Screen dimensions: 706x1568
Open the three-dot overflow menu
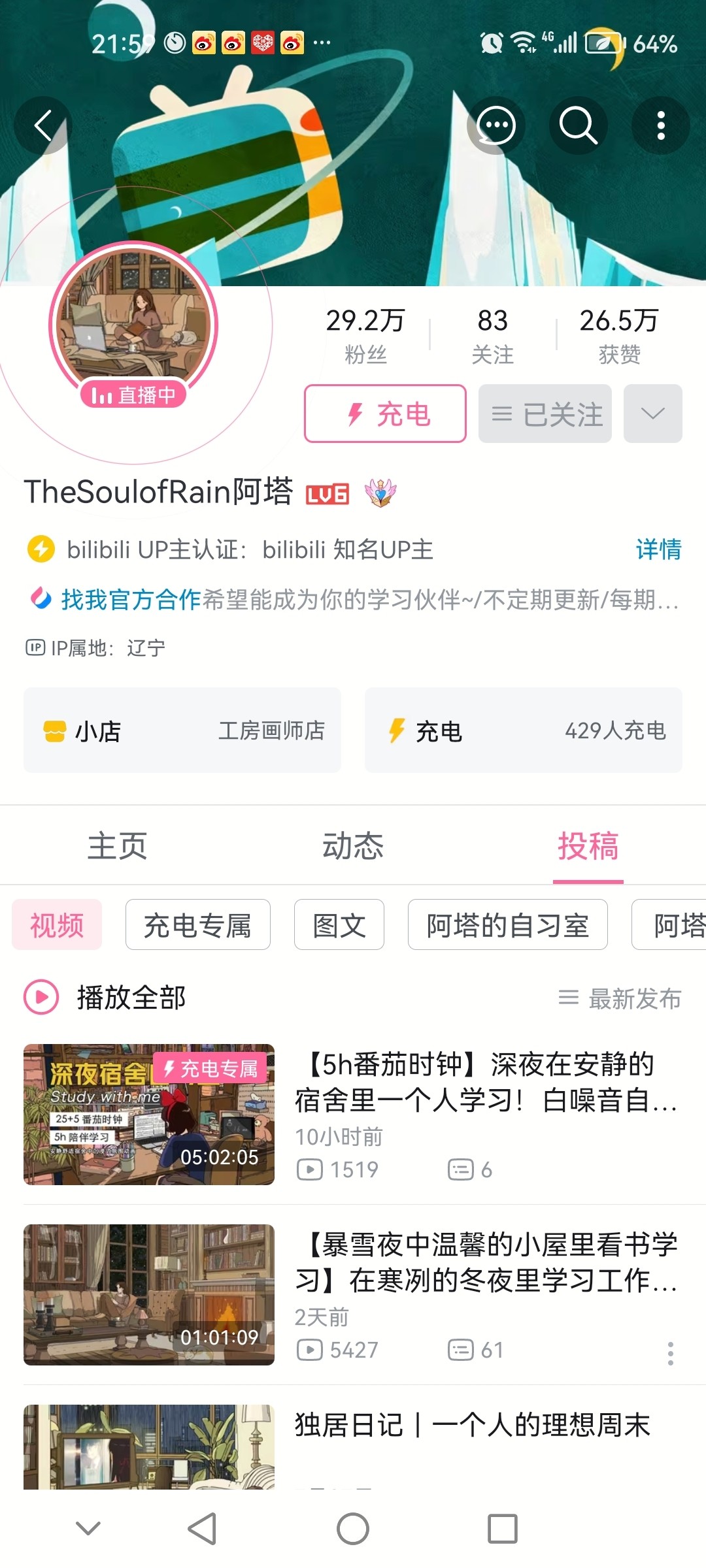[x=661, y=125]
